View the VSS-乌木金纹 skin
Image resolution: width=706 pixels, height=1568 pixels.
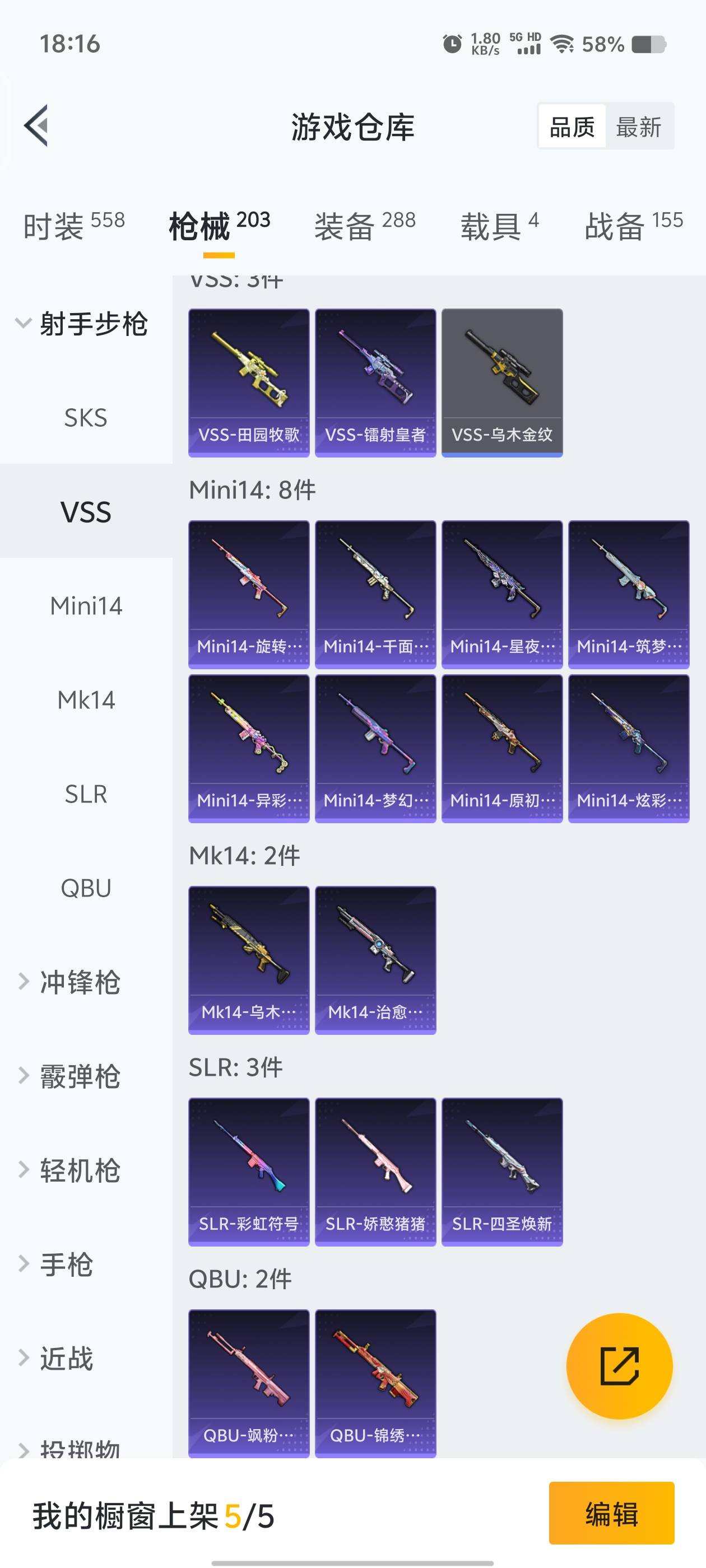[x=502, y=382]
